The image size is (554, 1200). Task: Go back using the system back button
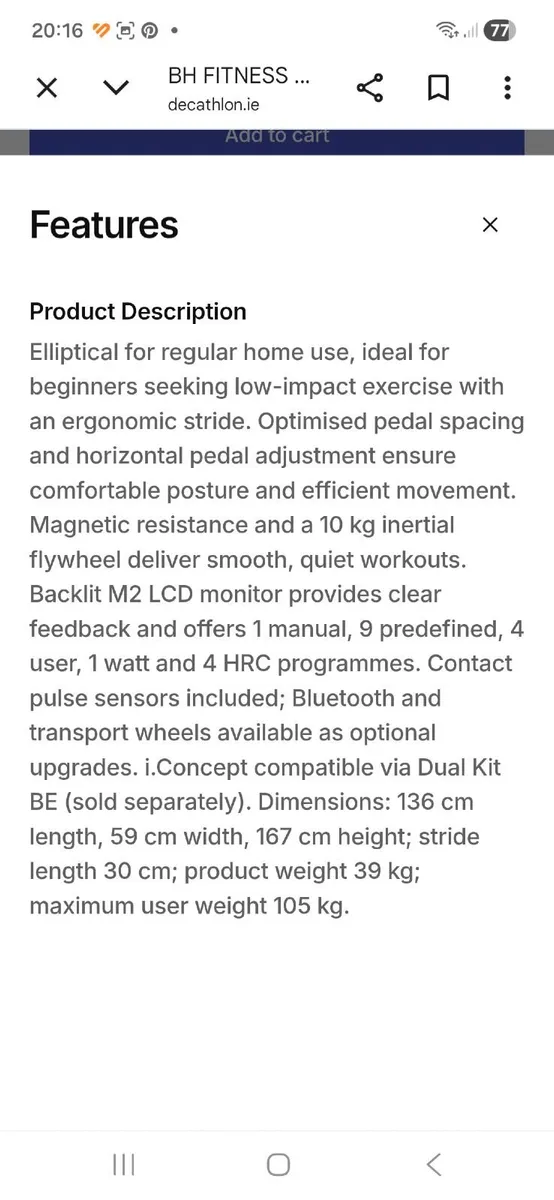[434, 1164]
